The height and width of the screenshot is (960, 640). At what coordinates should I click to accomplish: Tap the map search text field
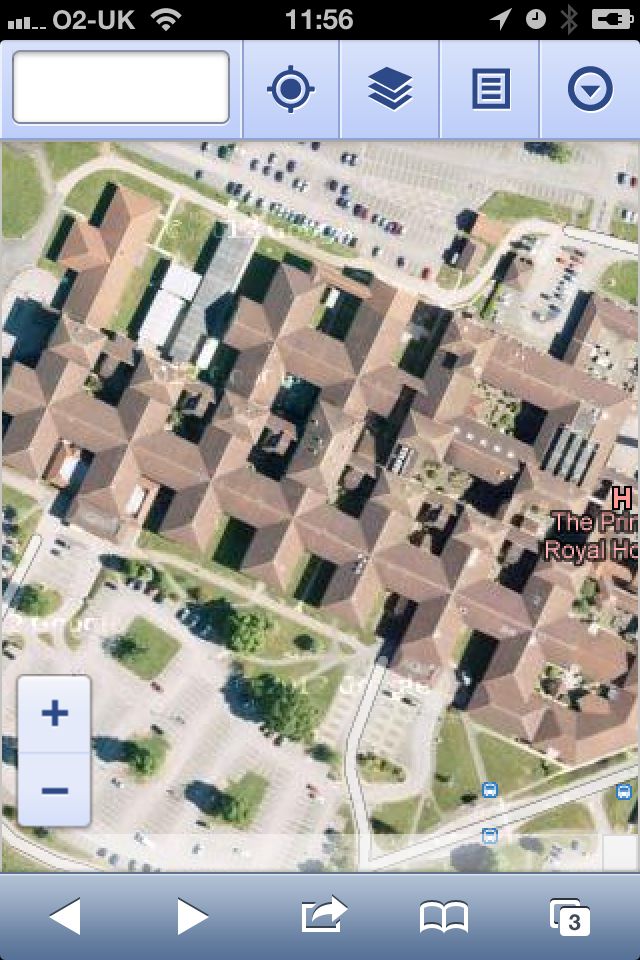(x=121, y=88)
